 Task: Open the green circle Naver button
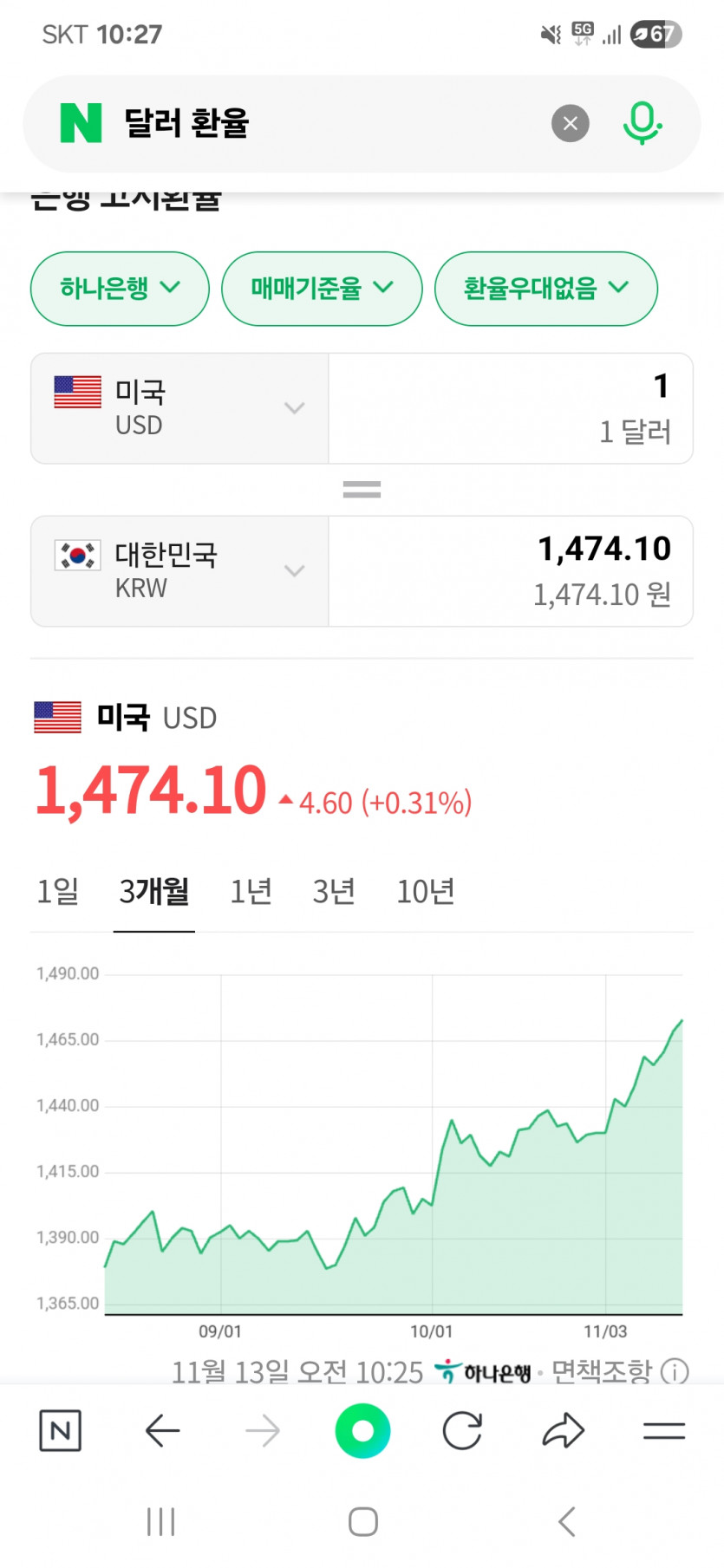pyautogui.click(x=362, y=1431)
